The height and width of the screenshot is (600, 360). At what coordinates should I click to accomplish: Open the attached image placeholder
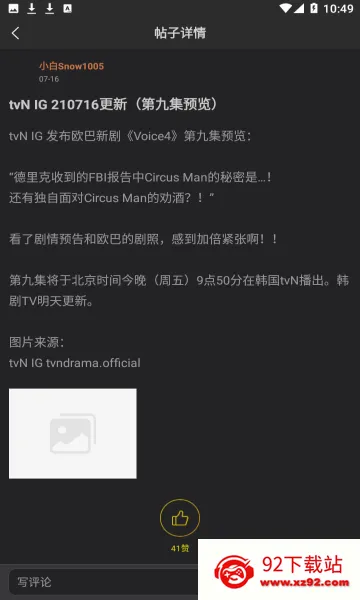pos(73,434)
